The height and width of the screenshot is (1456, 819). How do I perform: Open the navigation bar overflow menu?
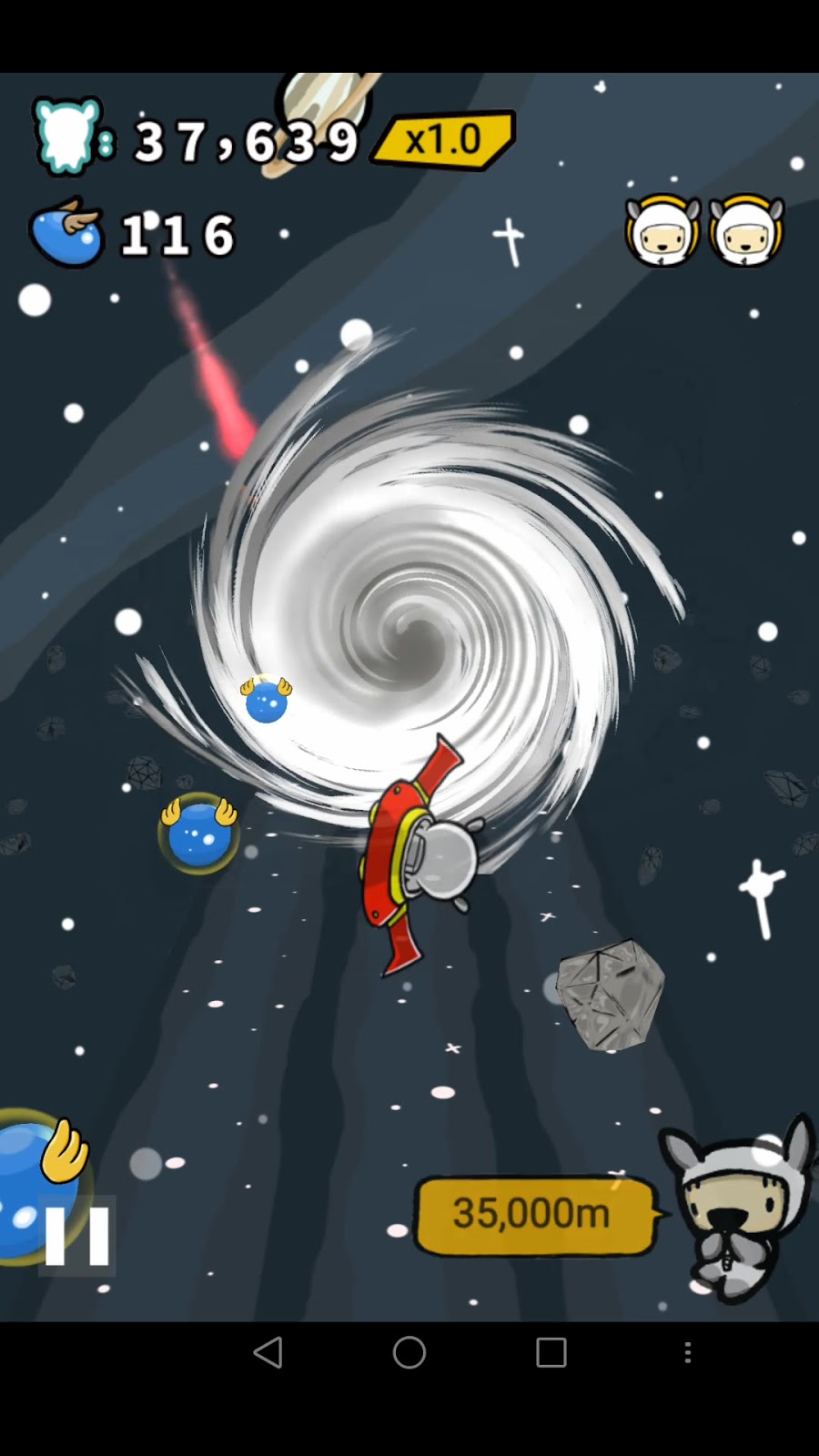pyautogui.click(x=688, y=1352)
